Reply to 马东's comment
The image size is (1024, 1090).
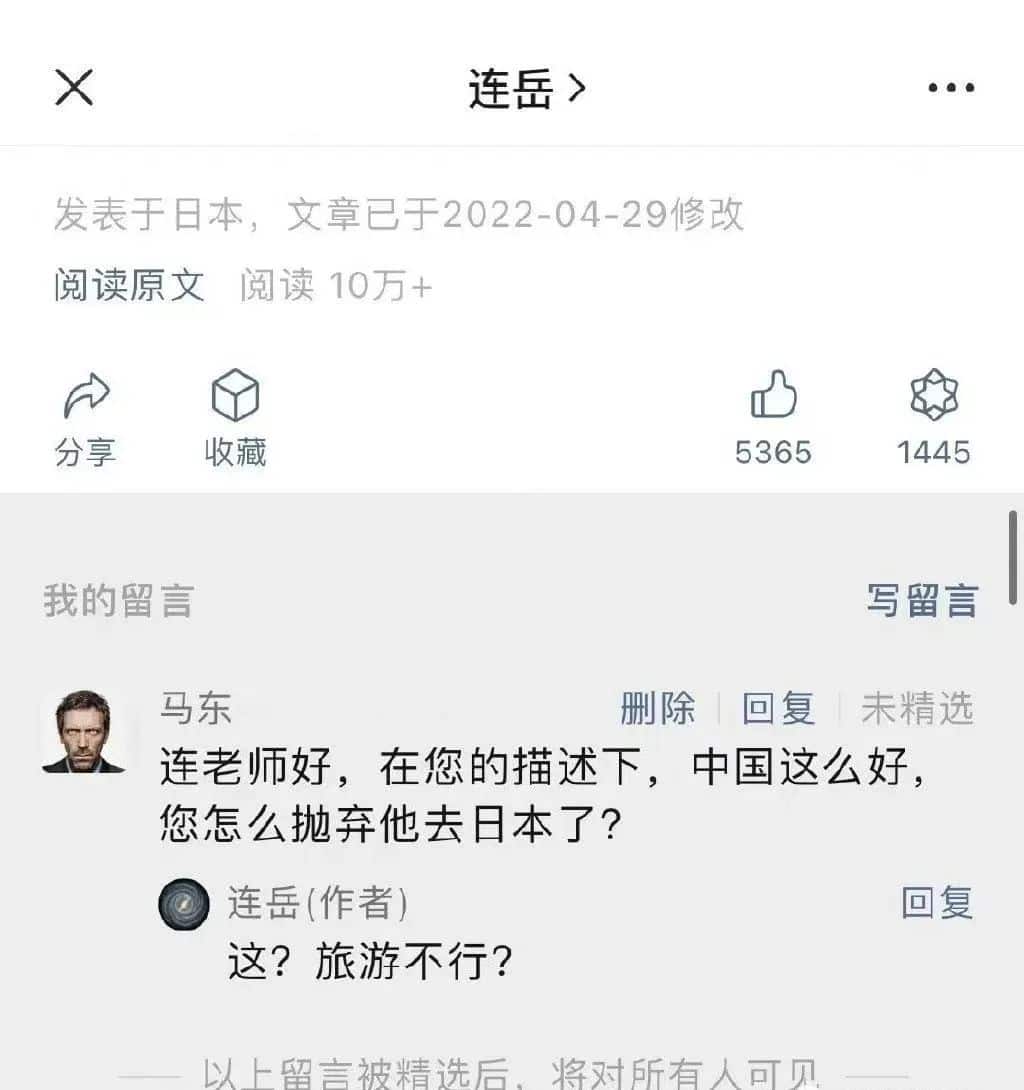coord(778,709)
